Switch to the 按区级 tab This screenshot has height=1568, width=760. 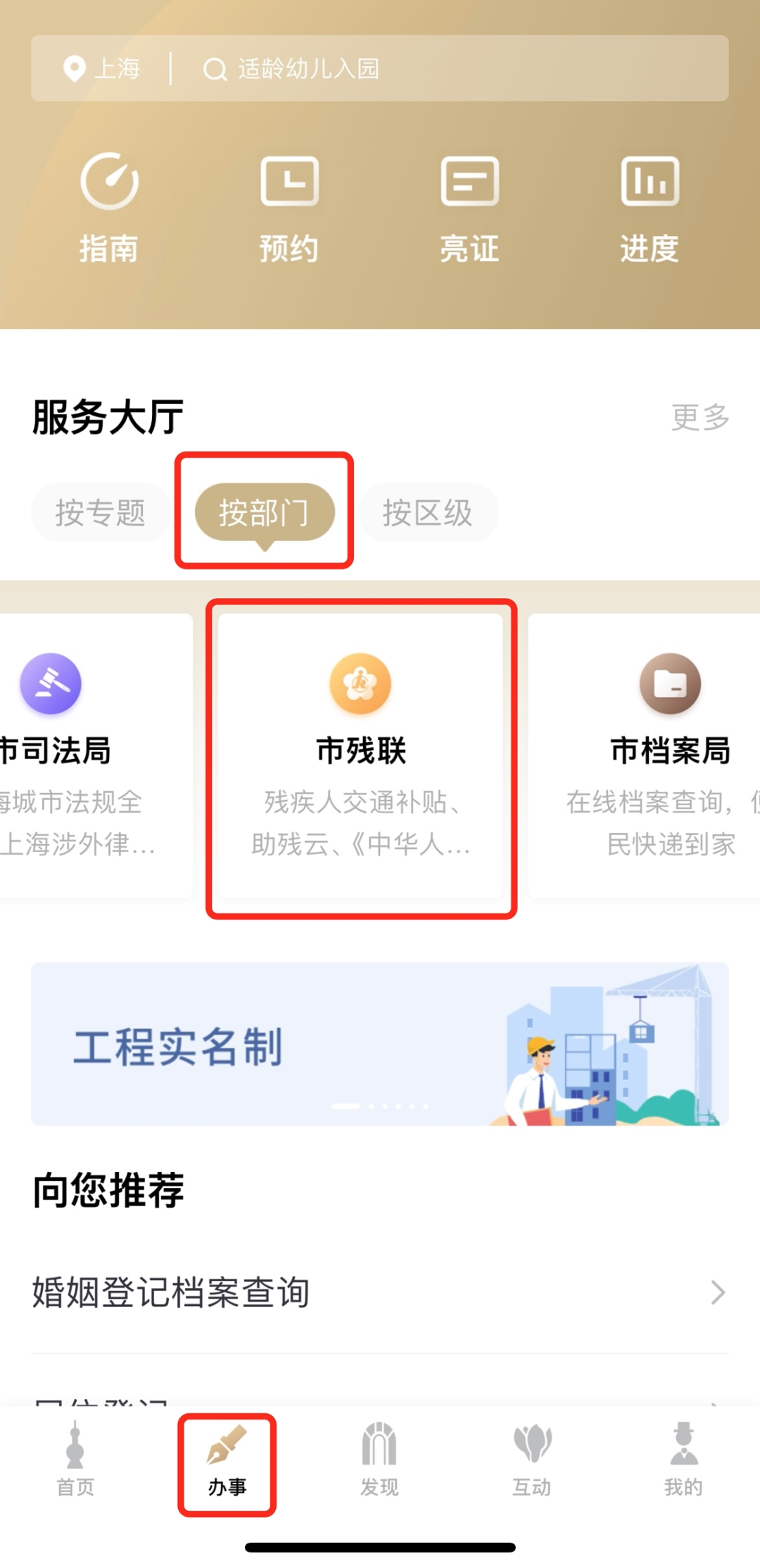tap(428, 512)
